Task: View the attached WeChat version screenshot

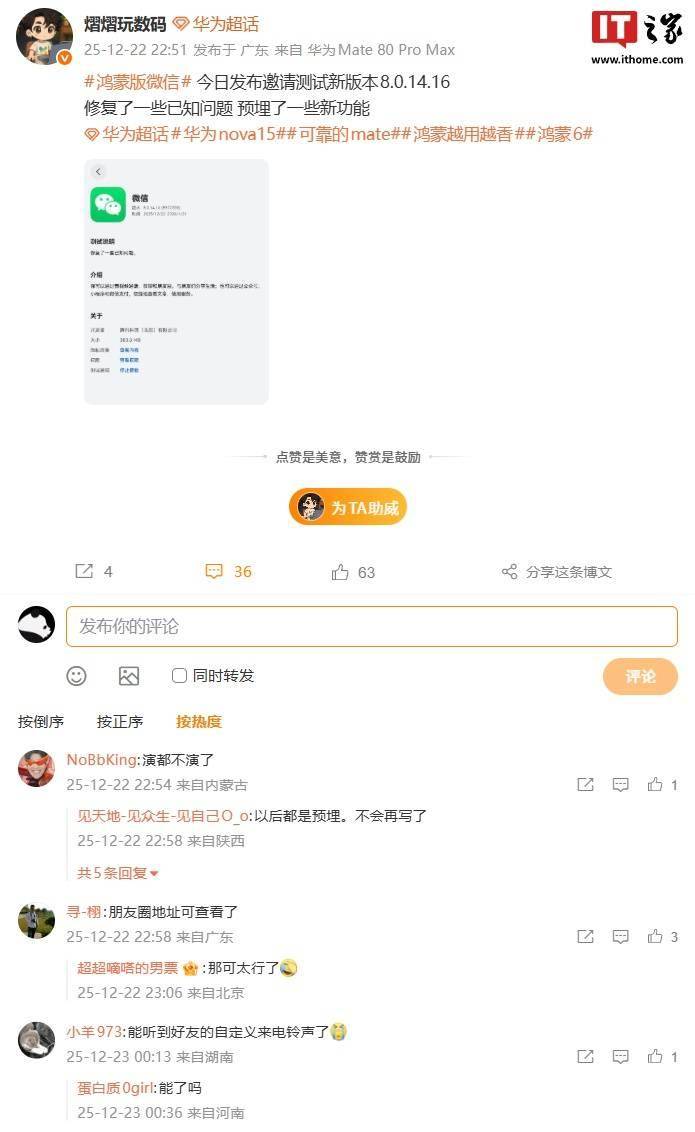Action: click(x=176, y=281)
